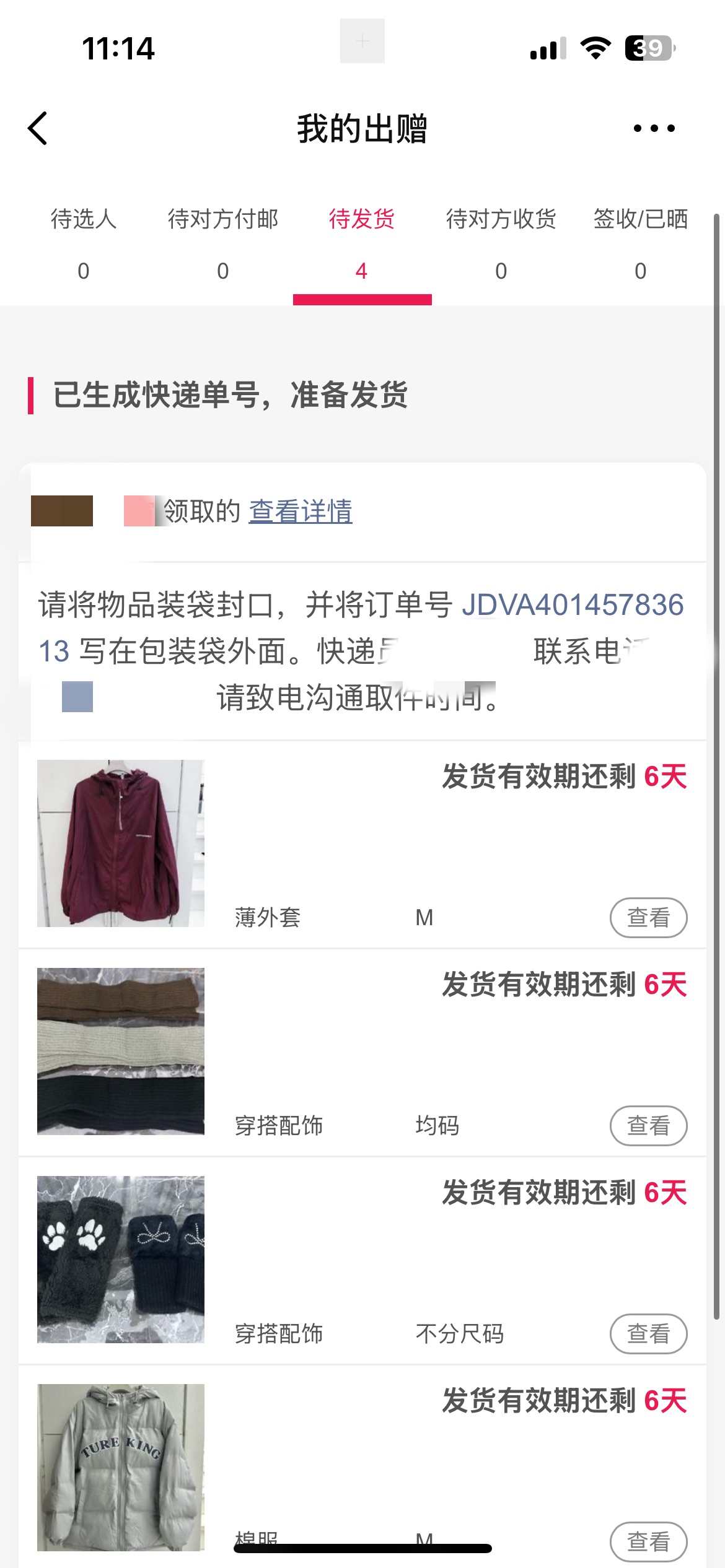
Task: Tap 查看 for the 不分尺码 item
Action: 648,1333
